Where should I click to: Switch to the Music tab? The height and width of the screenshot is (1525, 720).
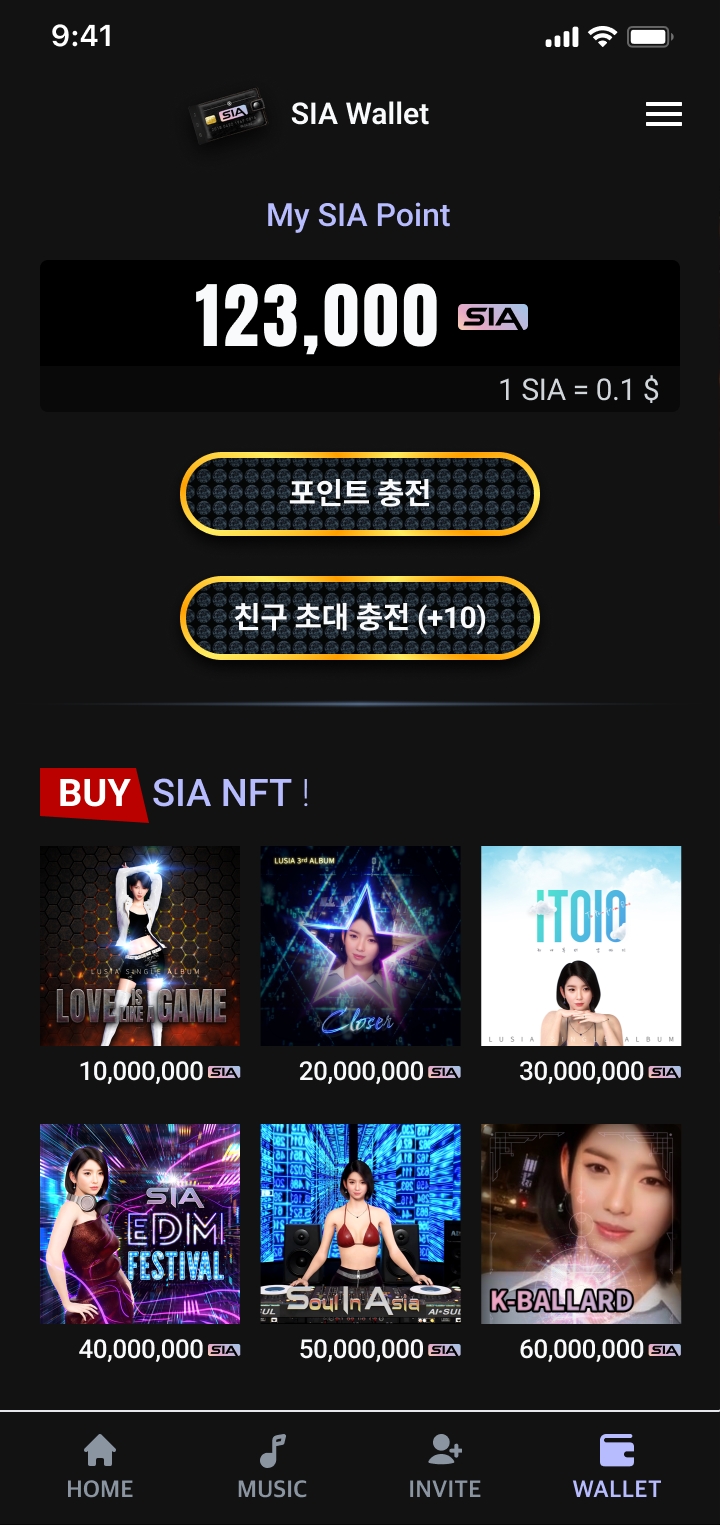pos(272,1466)
